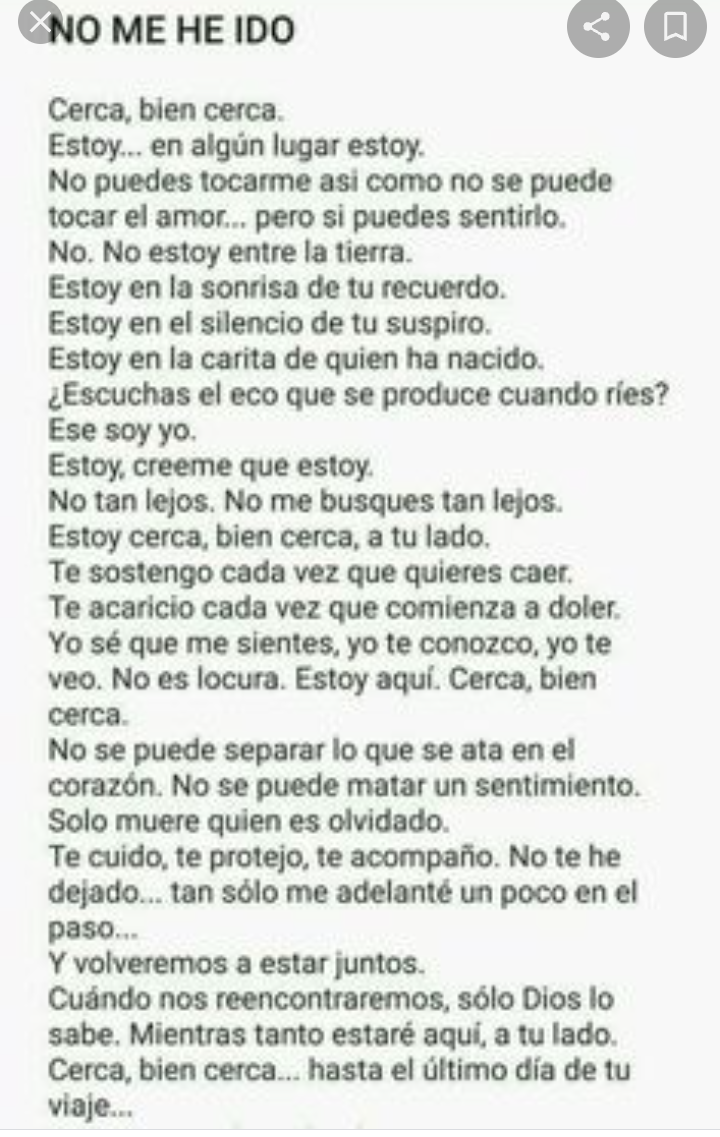Bookmark this image
This screenshot has height=1137, width=720.
(x=676, y=27)
